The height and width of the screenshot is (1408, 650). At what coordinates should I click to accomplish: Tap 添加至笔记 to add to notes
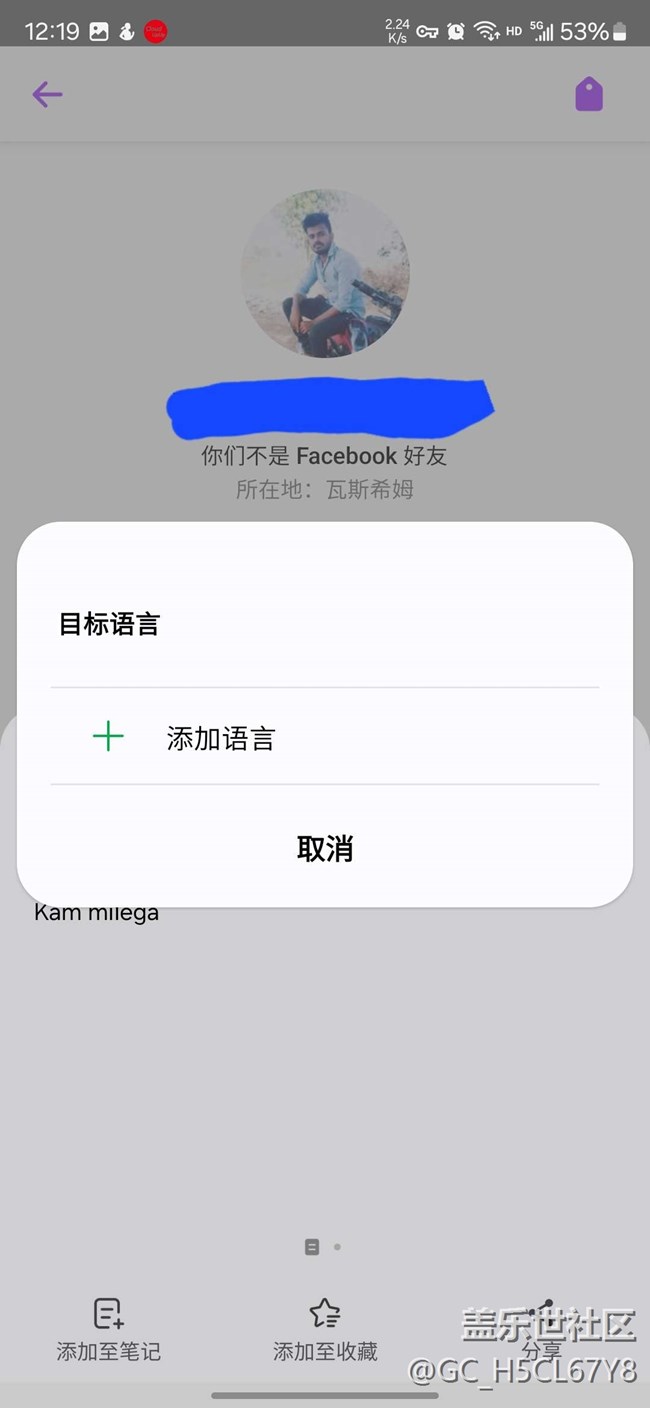(x=108, y=1331)
